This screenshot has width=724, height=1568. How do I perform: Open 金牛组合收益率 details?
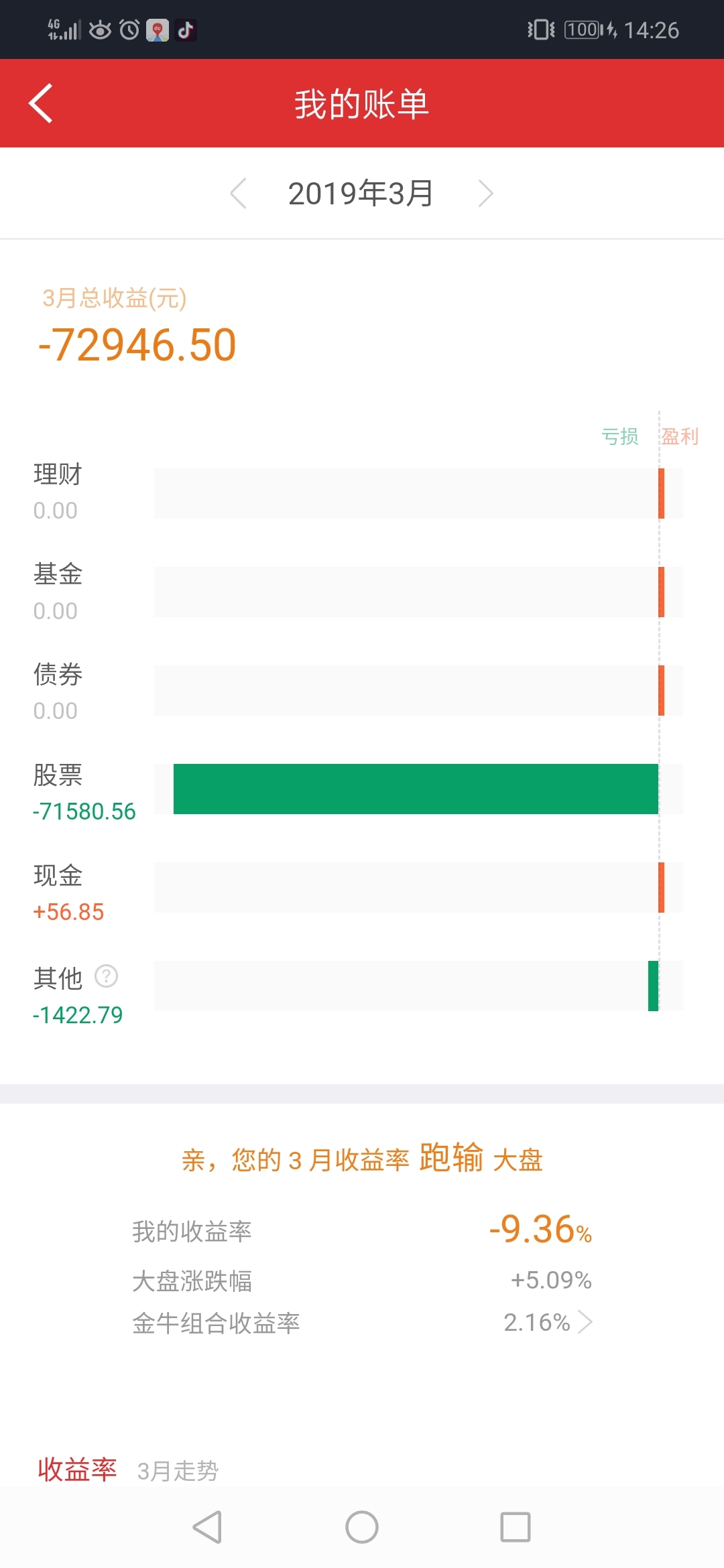[x=362, y=1323]
